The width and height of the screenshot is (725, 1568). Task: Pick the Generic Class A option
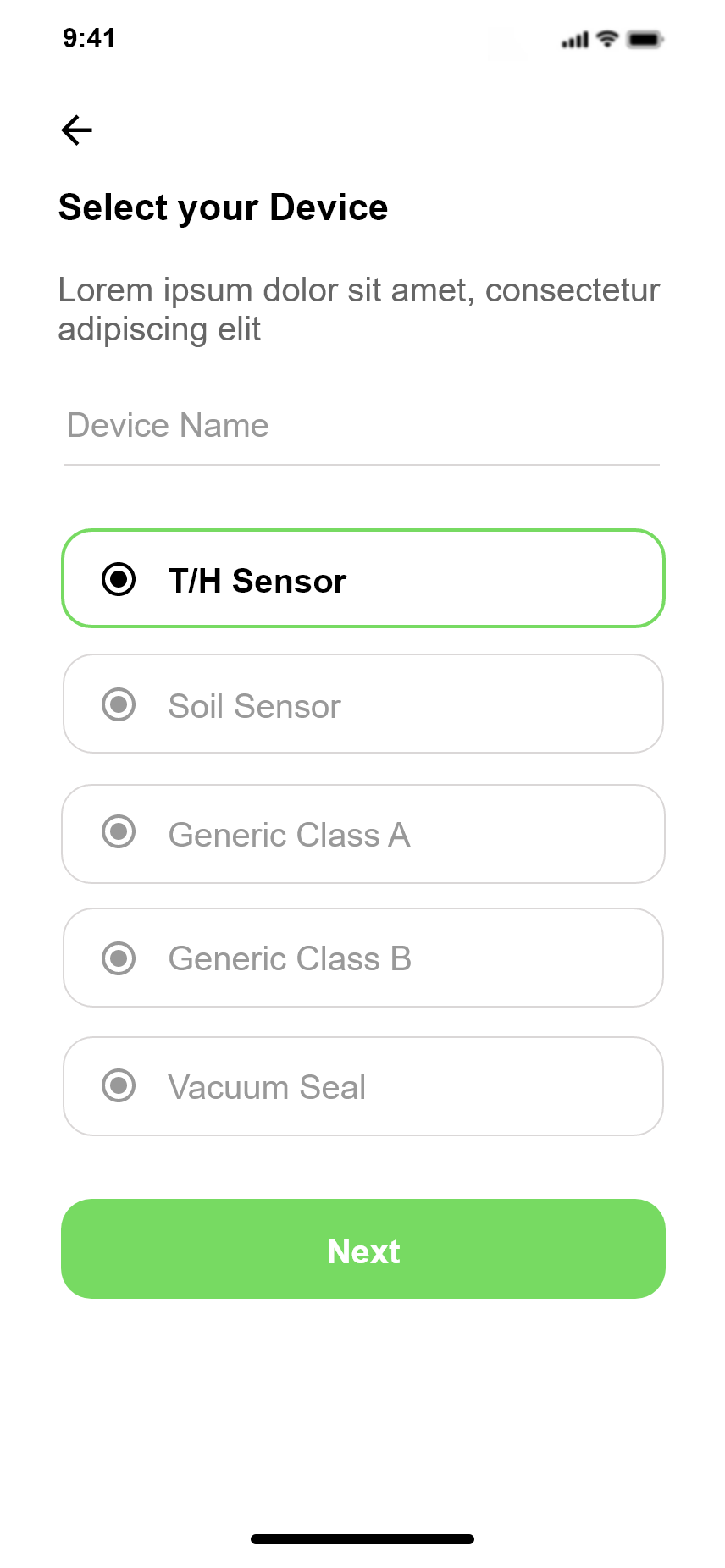click(x=362, y=834)
